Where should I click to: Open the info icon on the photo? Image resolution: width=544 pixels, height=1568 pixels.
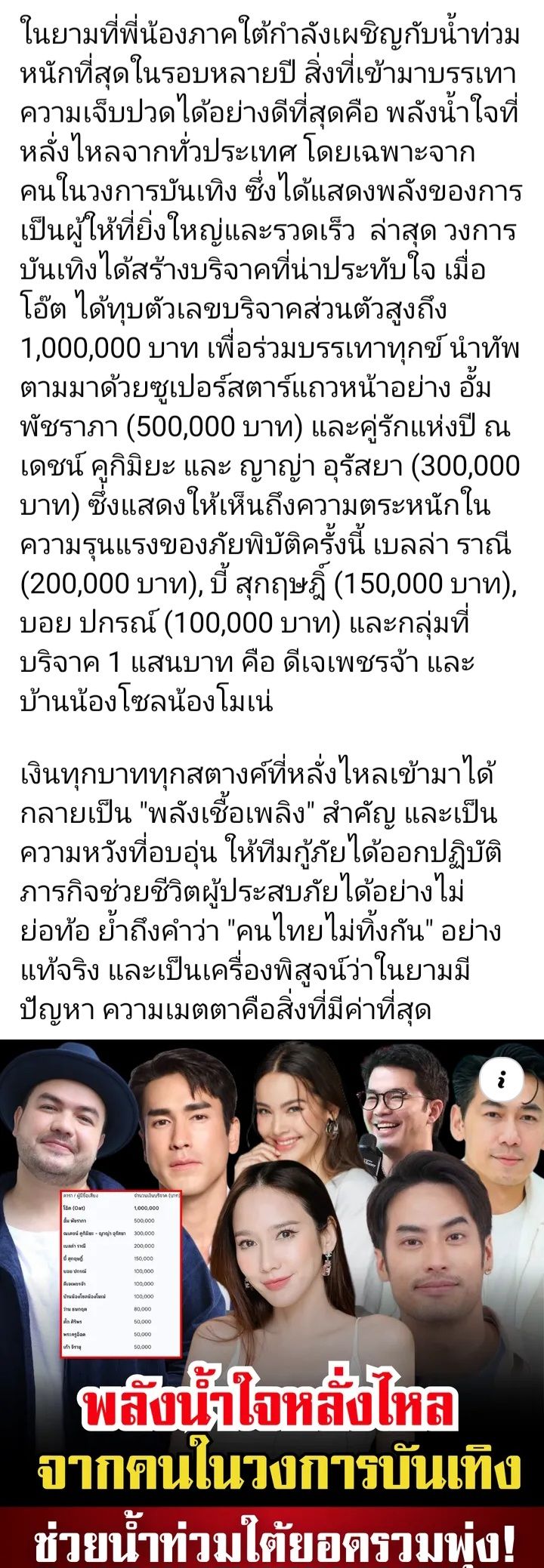[x=501, y=1082]
